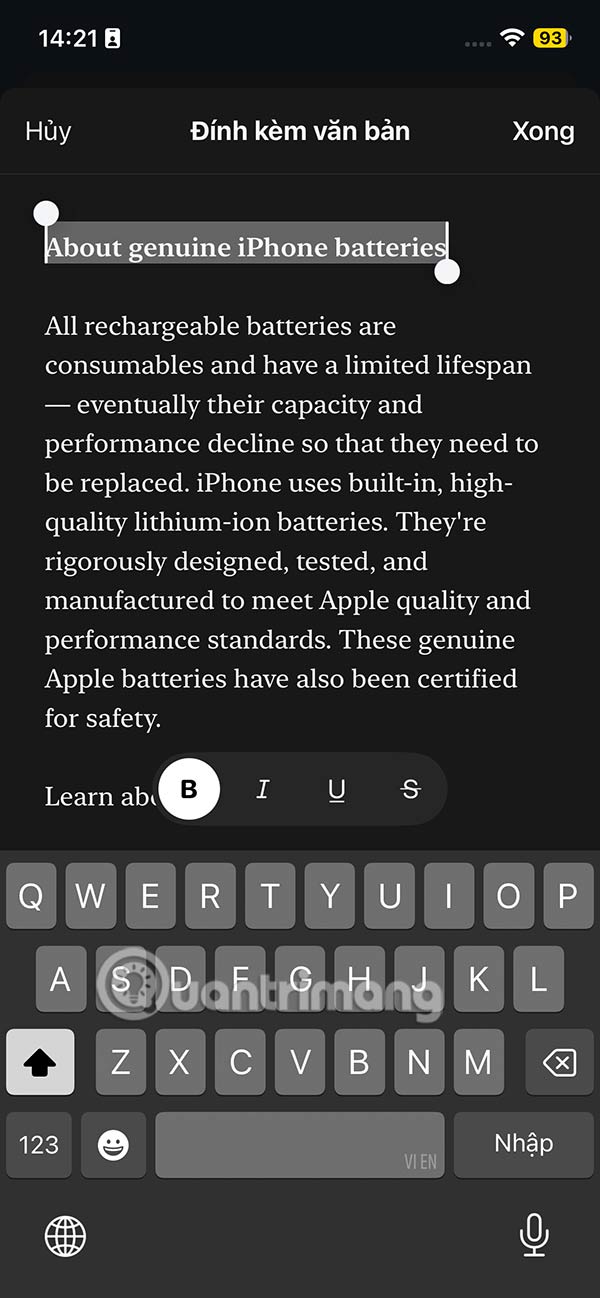Tap the backspace key
This screenshot has height=1298, width=600.
coord(559,1062)
